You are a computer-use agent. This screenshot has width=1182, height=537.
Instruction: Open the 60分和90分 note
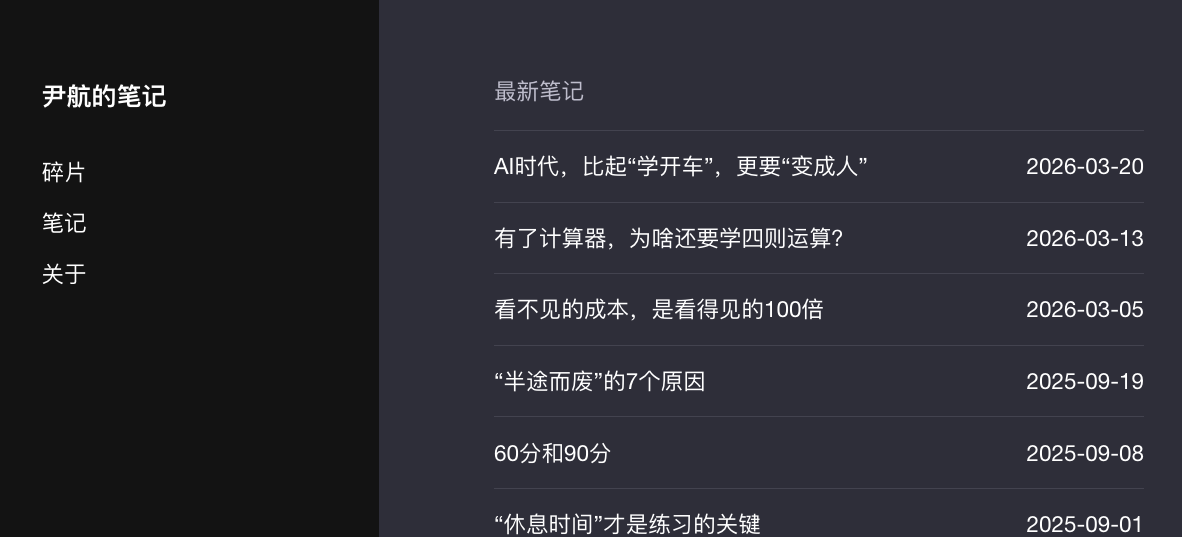[552, 454]
